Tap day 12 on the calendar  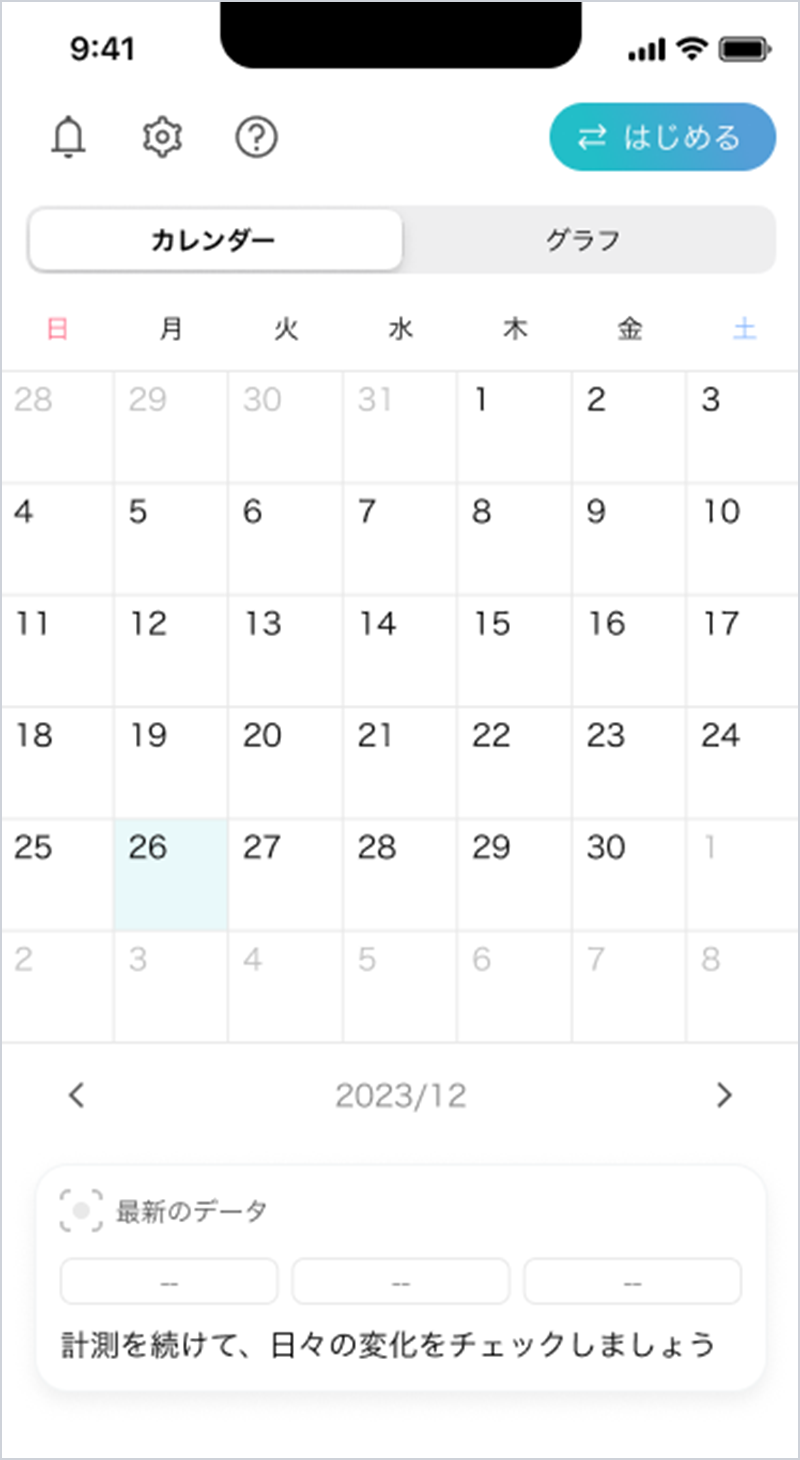click(x=171, y=651)
